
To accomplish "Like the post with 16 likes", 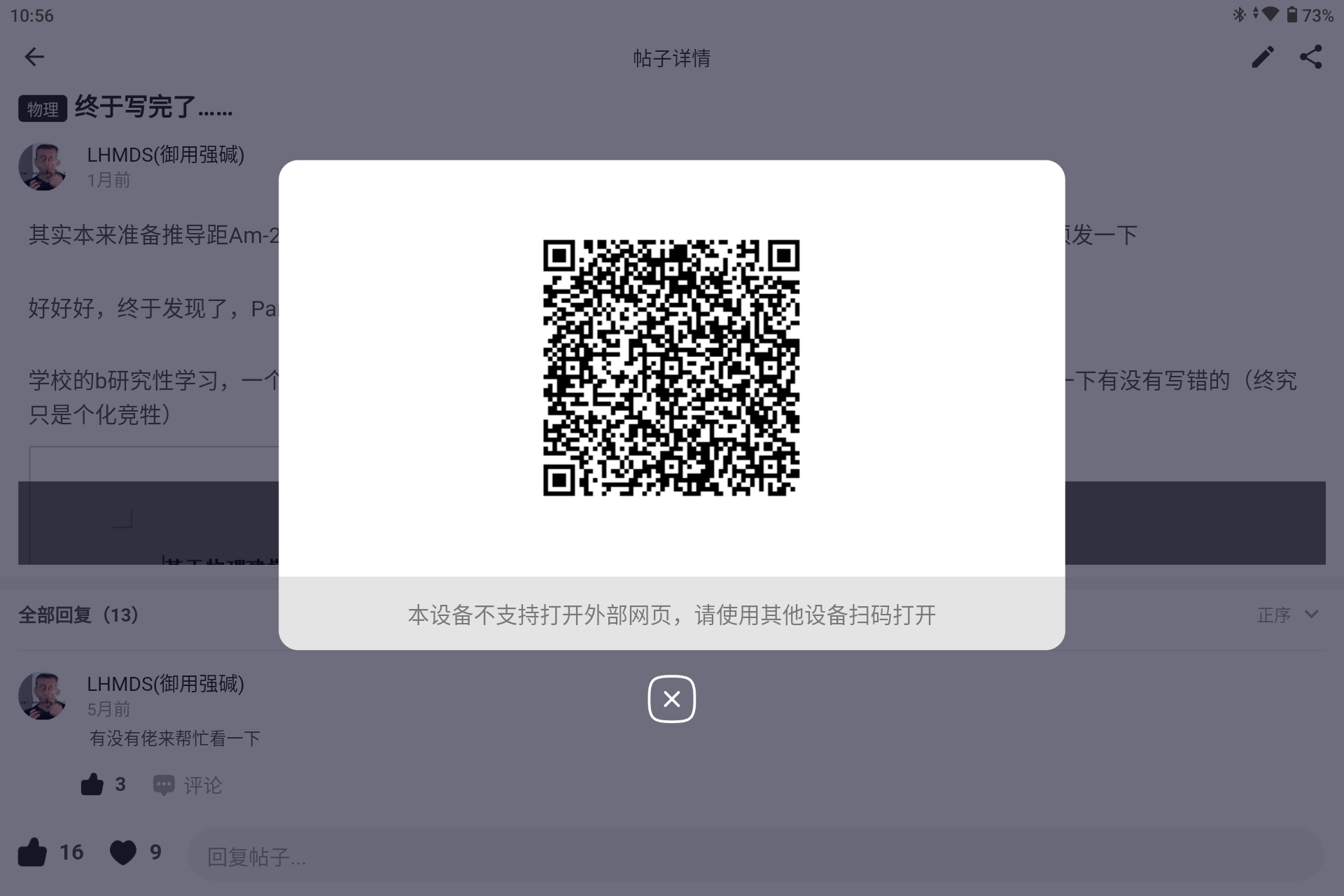I will coord(33,853).
